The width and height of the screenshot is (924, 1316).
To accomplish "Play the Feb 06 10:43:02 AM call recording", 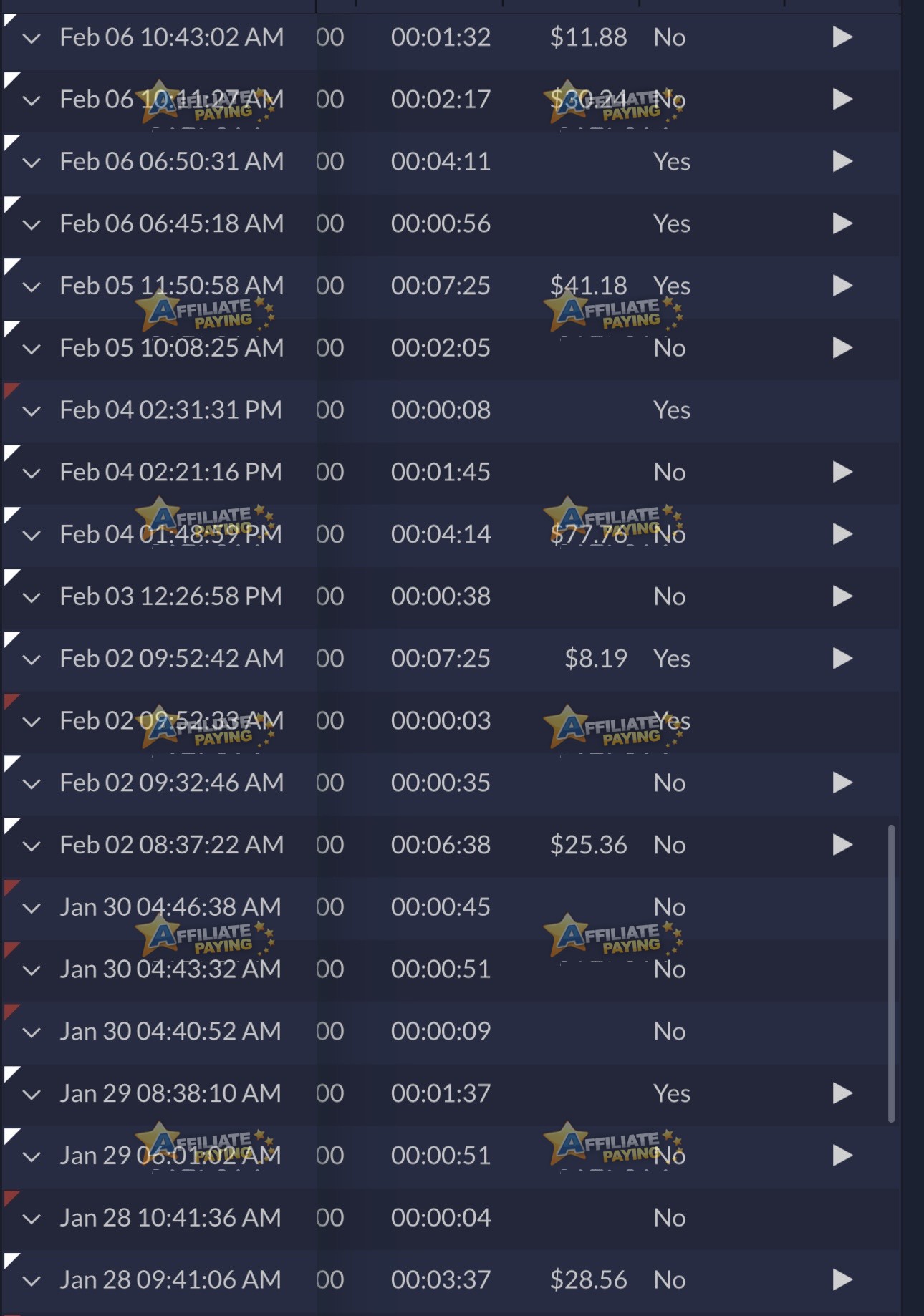I will (842, 37).
